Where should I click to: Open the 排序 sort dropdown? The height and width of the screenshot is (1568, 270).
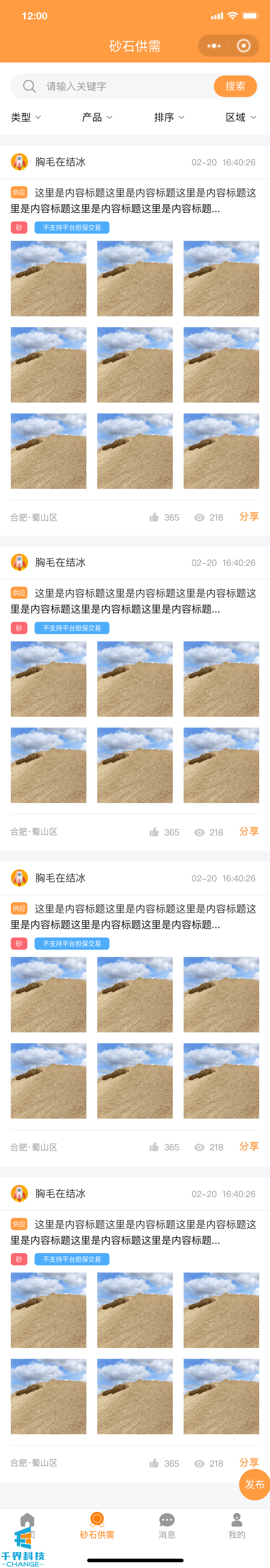pyautogui.click(x=169, y=118)
